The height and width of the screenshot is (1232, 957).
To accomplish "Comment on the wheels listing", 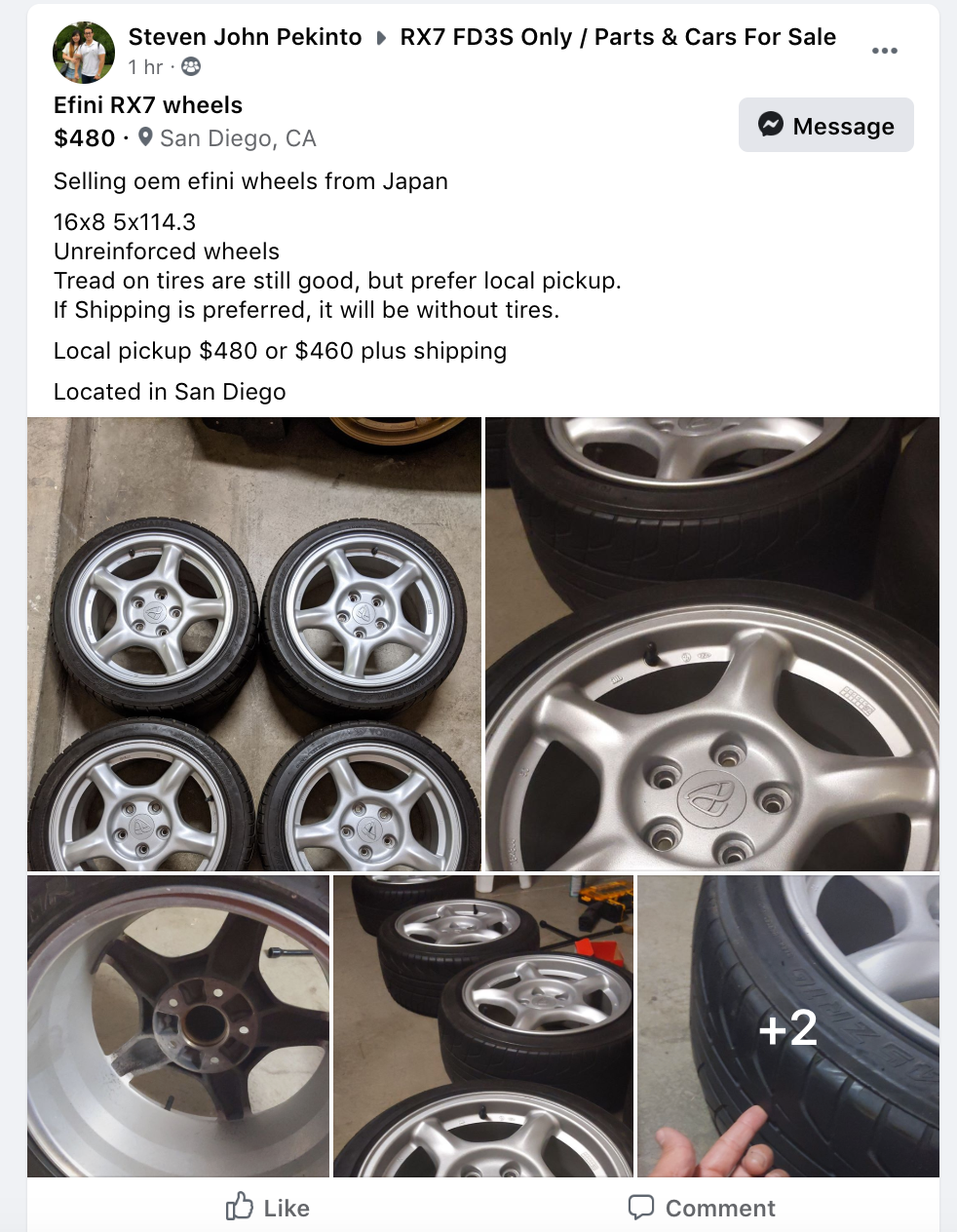I will (702, 1208).
